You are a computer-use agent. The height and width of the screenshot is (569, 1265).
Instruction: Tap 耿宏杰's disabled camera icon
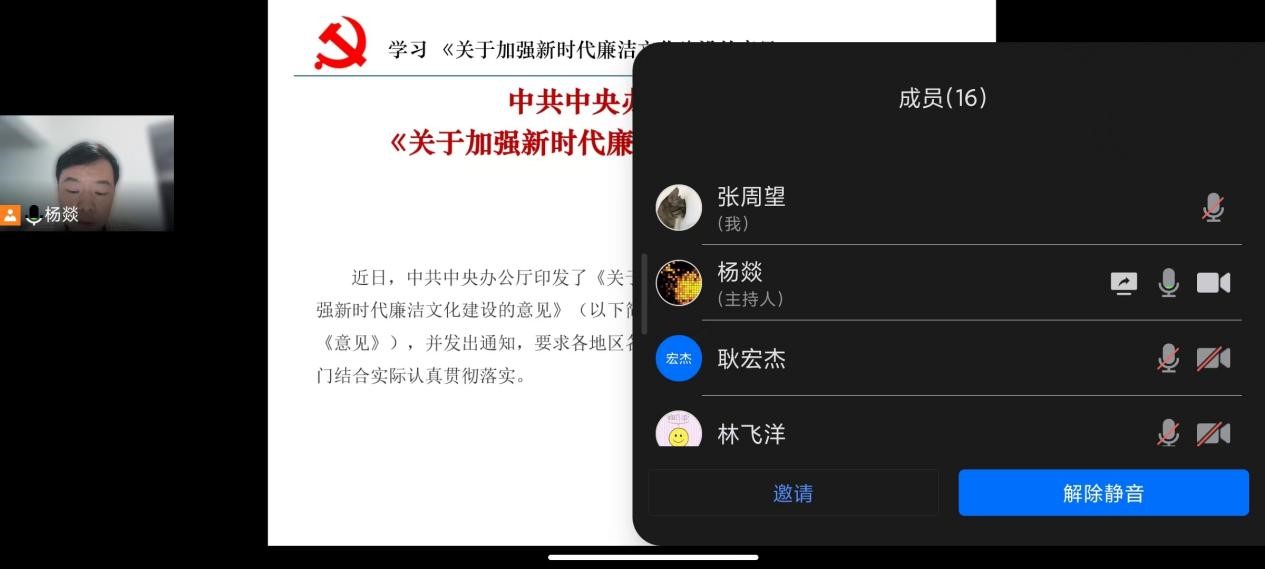pyautogui.click(x=1213, y=358)
